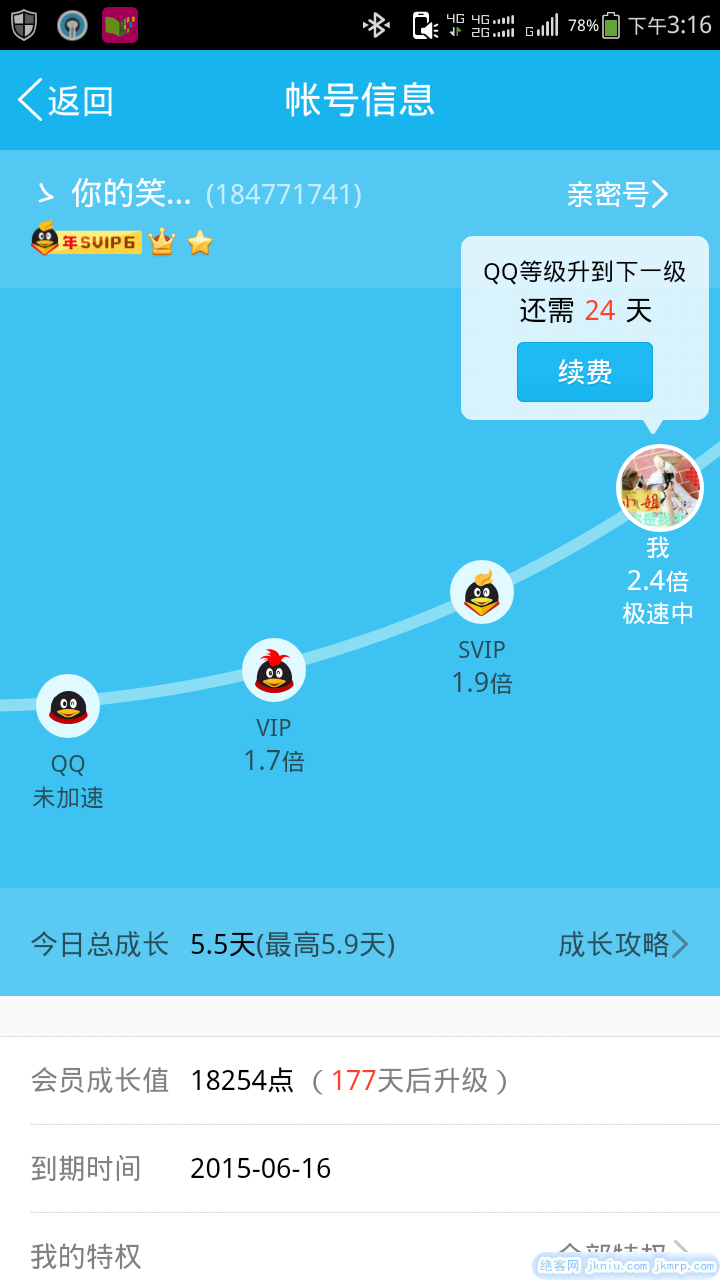Open the 亲密号 page
Image resolution: width=720 pixels, height=1280 pixels.
(616, 194)
